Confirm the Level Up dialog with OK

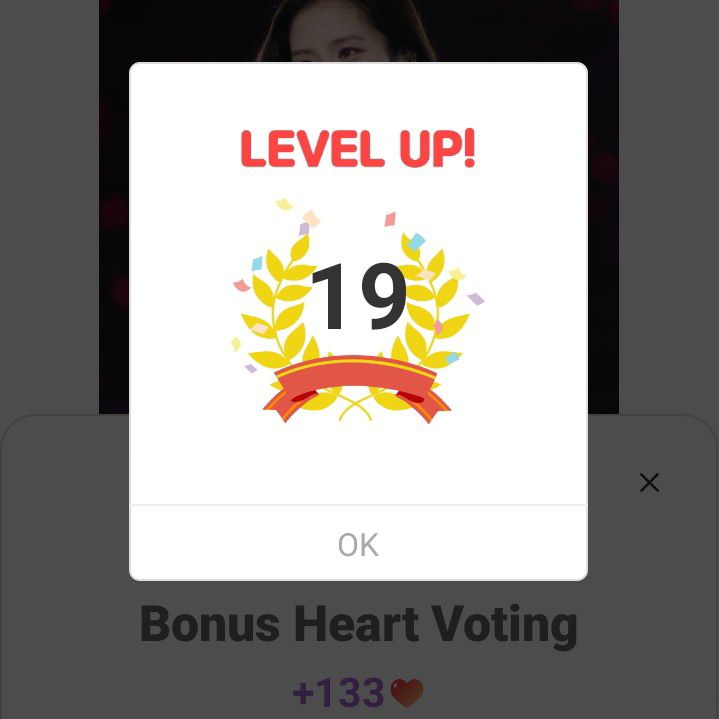point(358,544)
